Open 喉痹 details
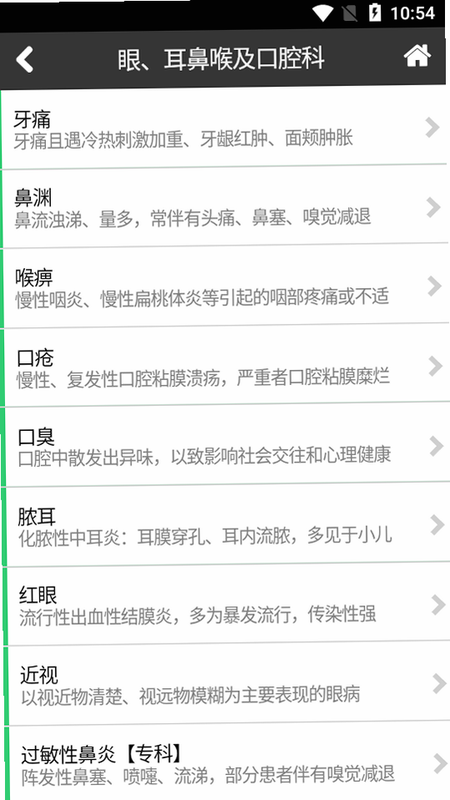This screenshot has height=800, width=450. point(224,286)
